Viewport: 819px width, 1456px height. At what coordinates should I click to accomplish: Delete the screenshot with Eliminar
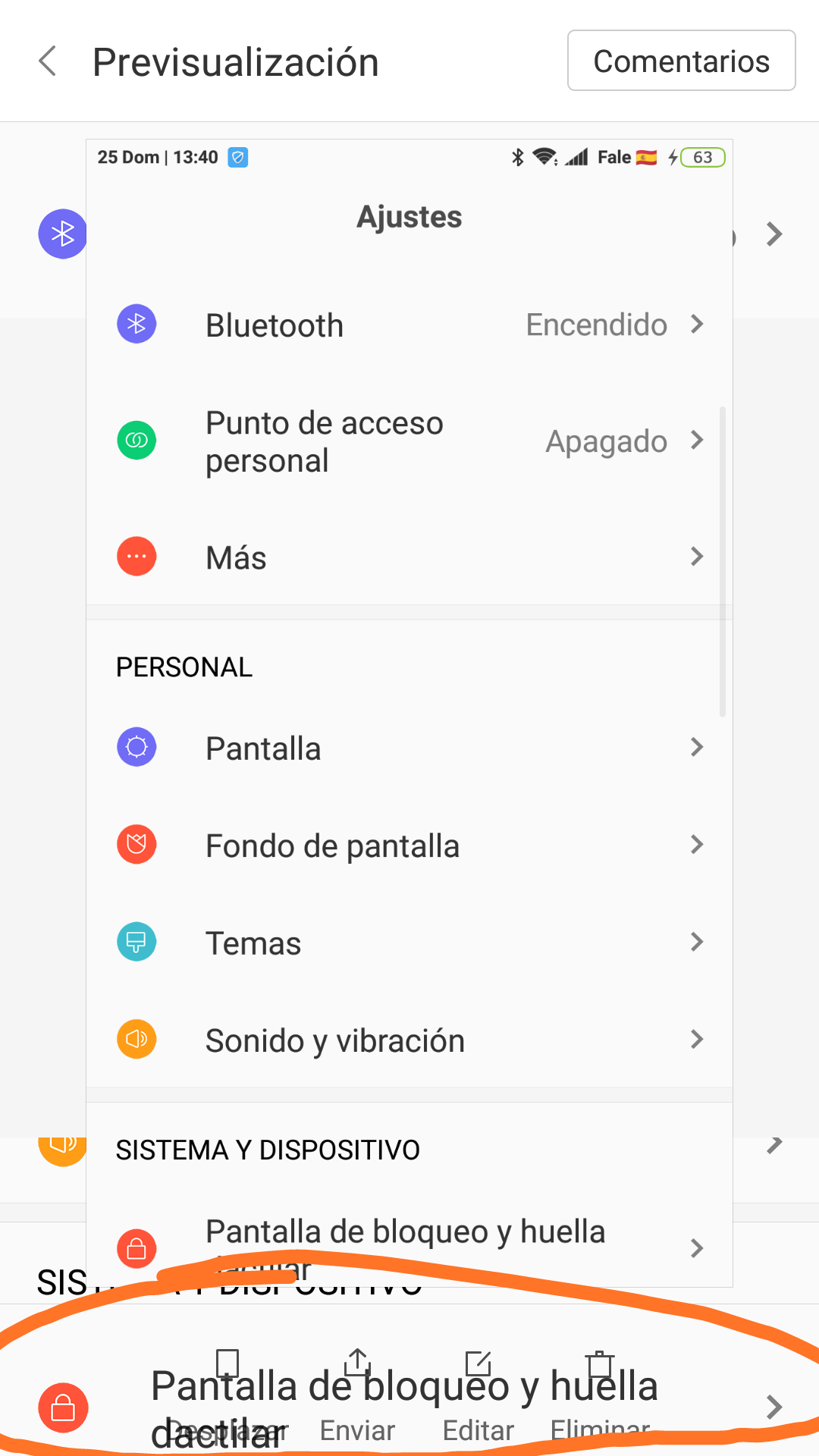point(600,1395)
